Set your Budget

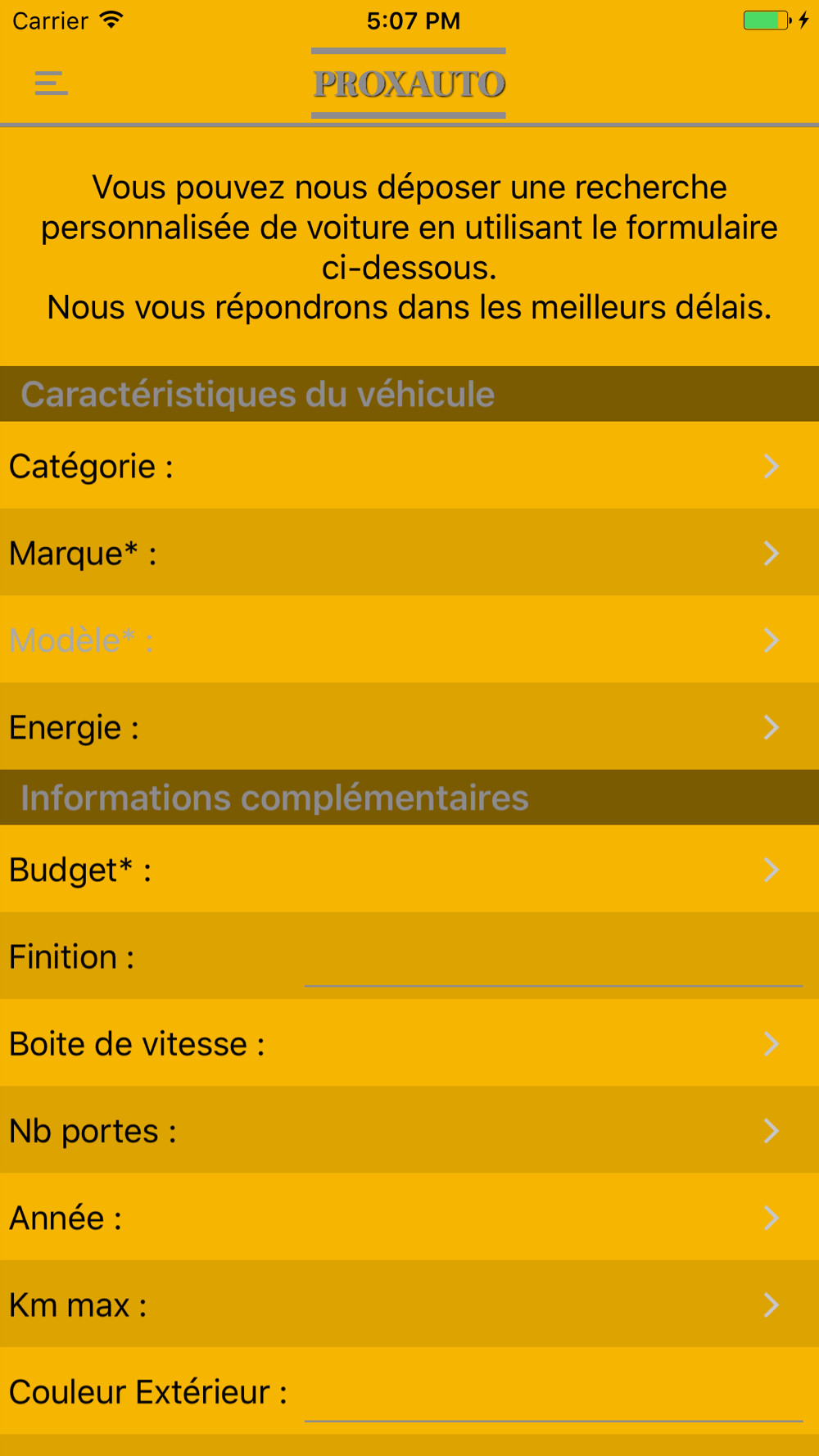tap(409, 870)
